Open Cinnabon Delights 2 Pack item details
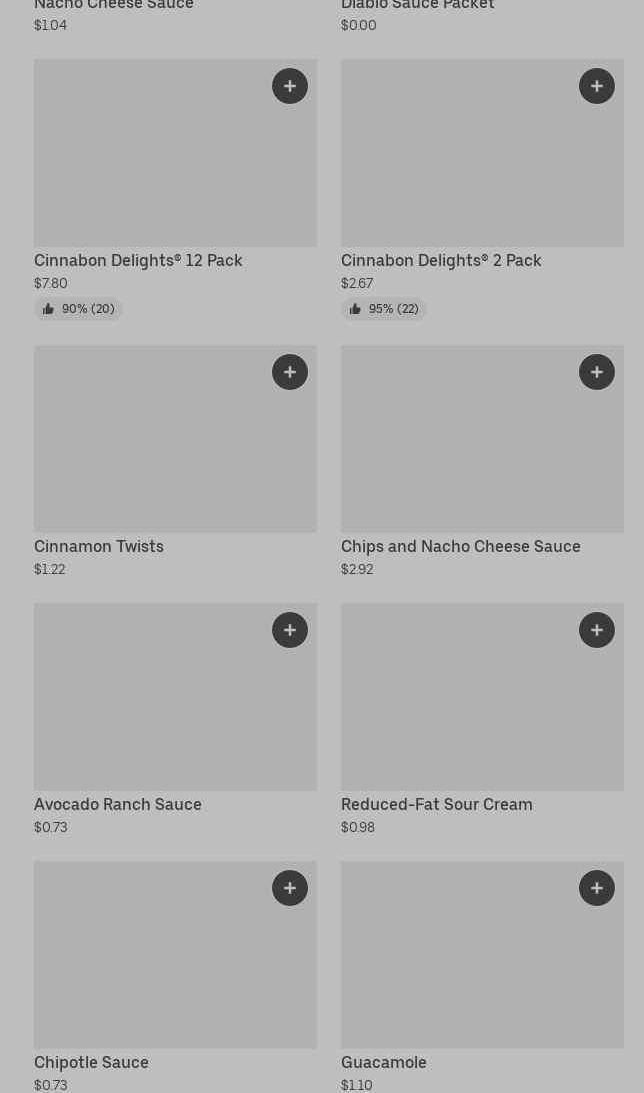Image resolution: width=644 pixels, height=1093 pixels. pos(482,190)
